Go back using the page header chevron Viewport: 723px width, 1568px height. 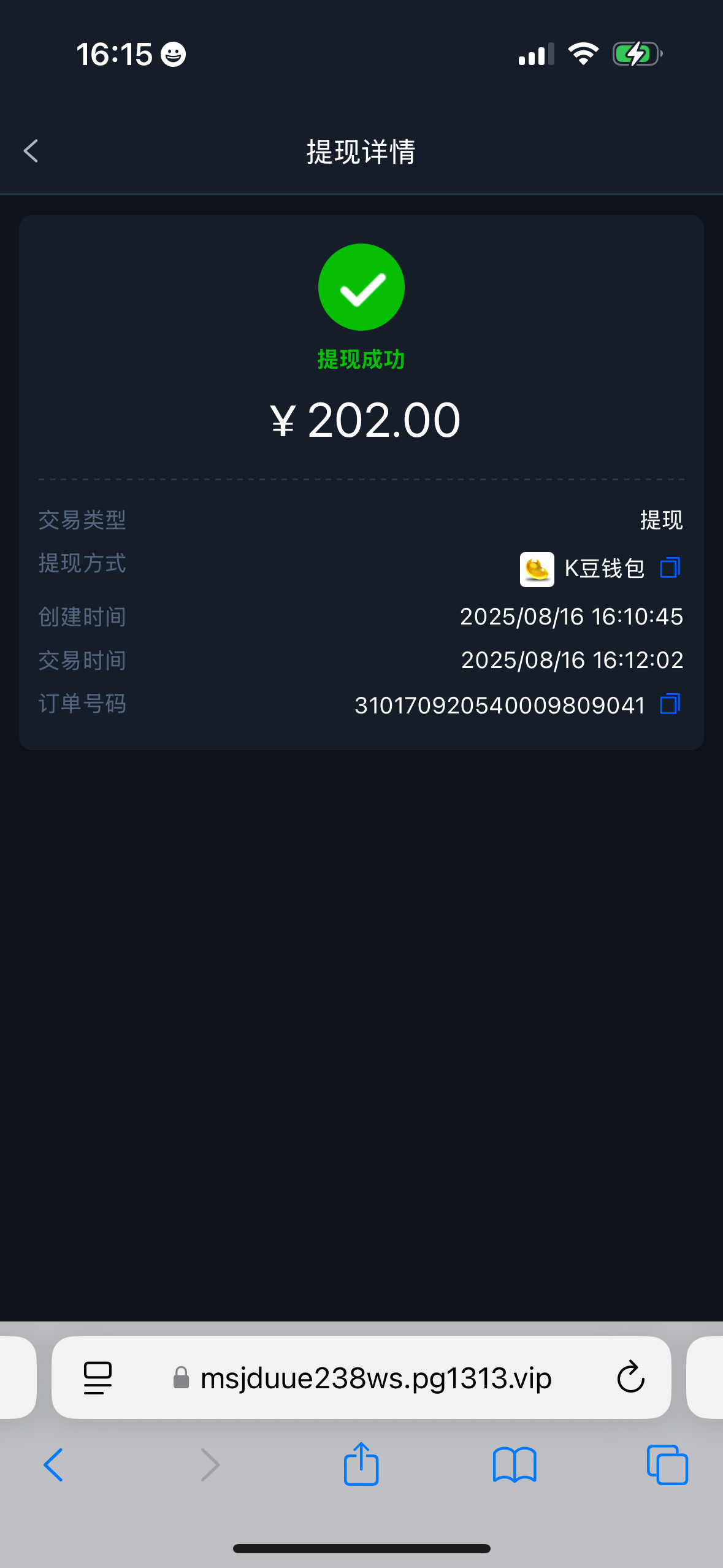(30, 151)
